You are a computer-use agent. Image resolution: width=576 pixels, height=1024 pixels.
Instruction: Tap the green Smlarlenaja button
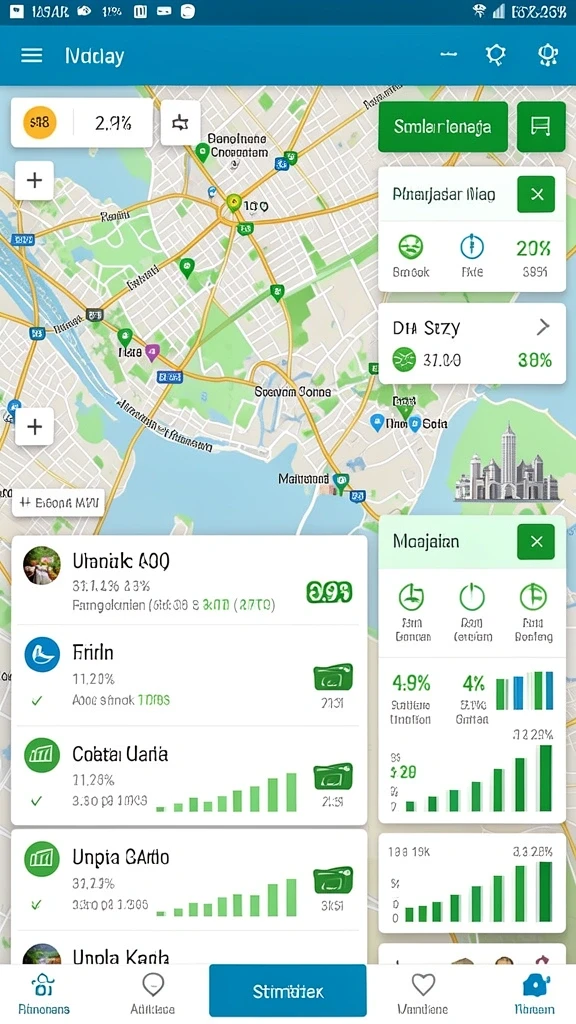coord(443,127)
